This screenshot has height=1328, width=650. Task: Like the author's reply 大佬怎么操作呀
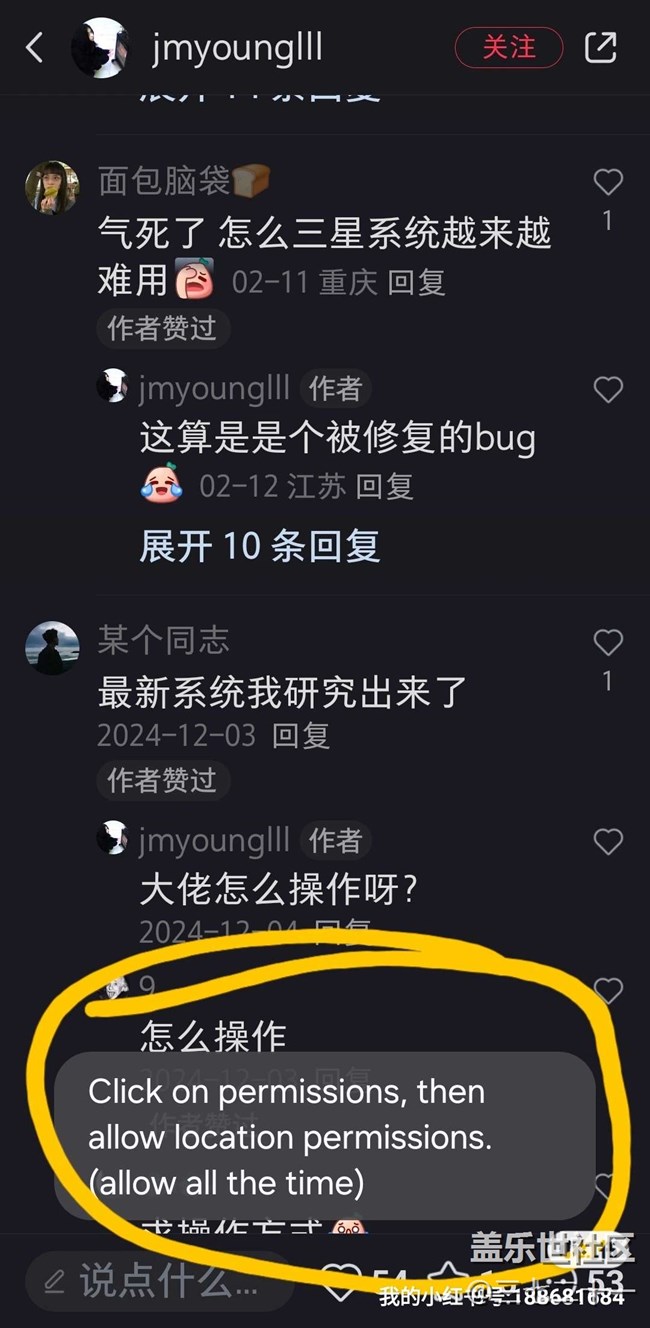(608, 843)
